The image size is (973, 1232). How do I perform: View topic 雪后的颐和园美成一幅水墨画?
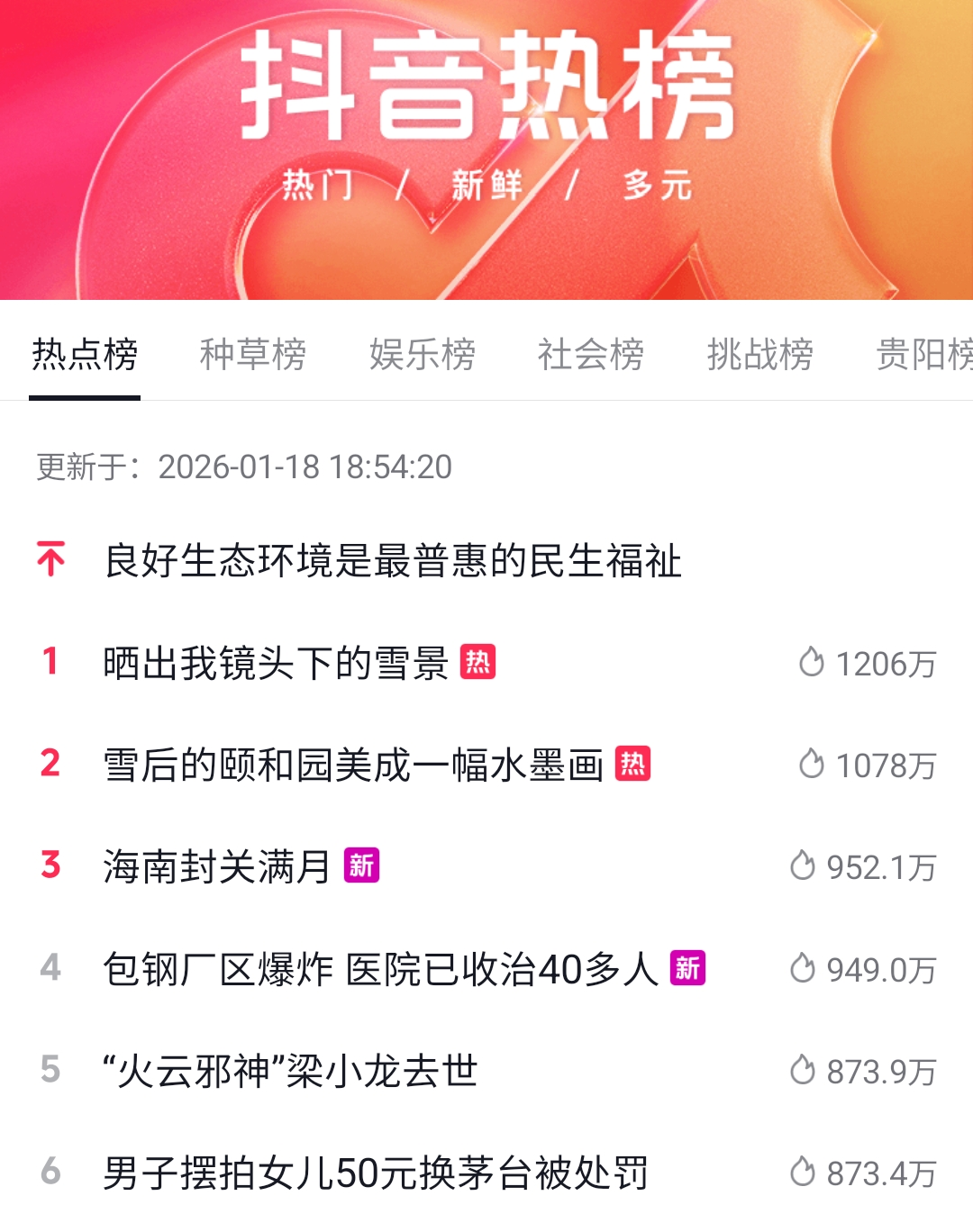pos(353,765)
